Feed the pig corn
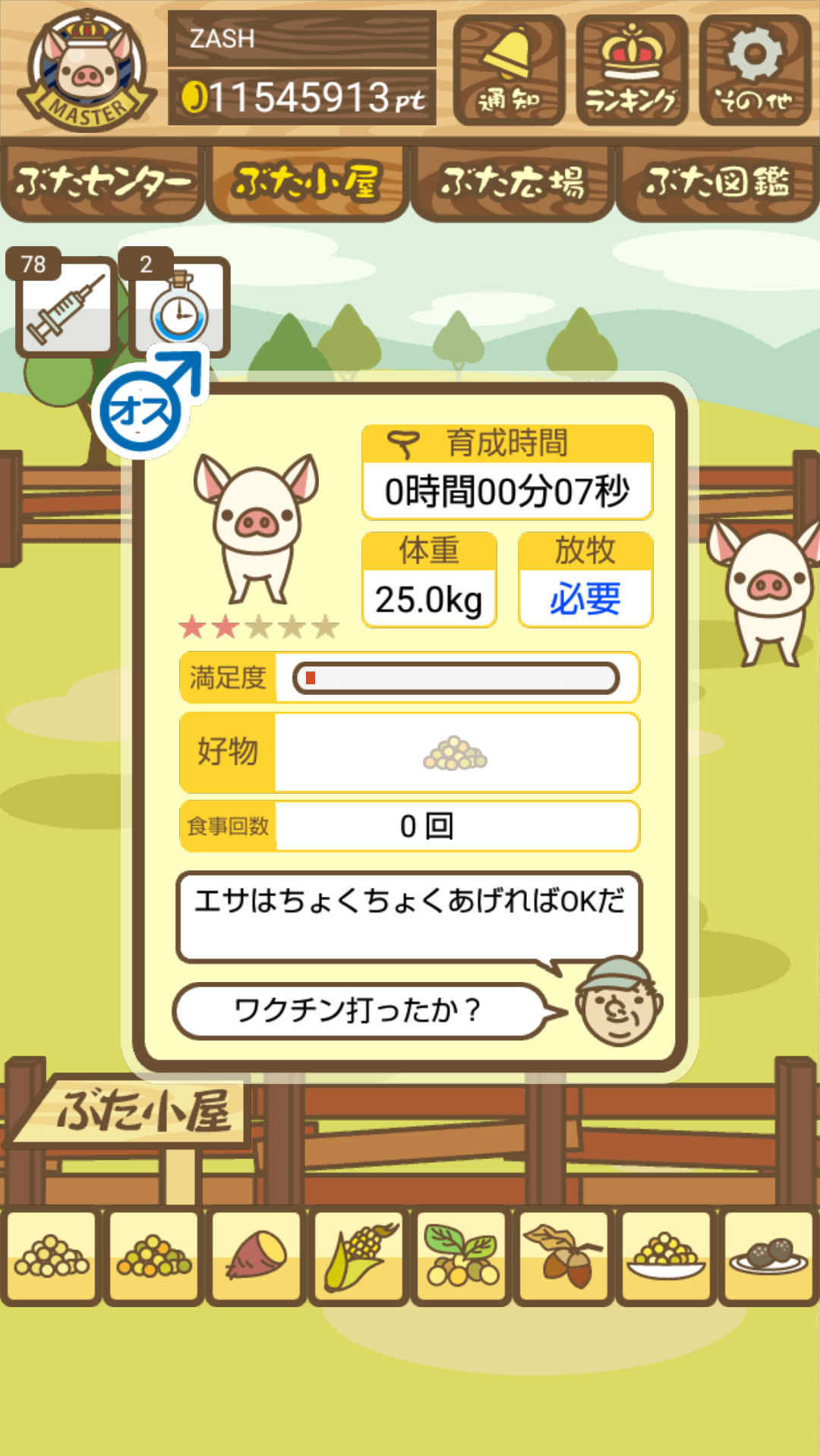Image resolution: width=820 pixels, height=1456 pixels. click(359, 1255)
